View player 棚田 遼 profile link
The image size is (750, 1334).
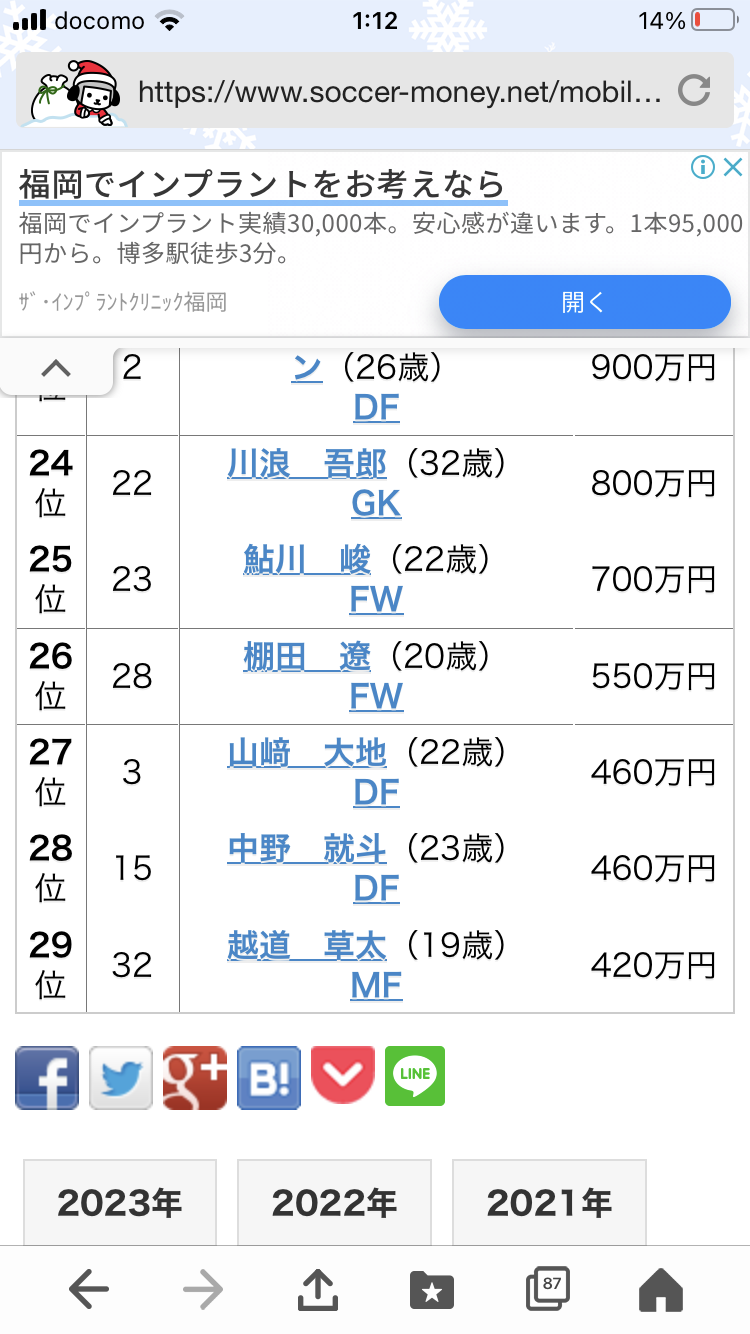pyautogui.click(x=307, y=657)
